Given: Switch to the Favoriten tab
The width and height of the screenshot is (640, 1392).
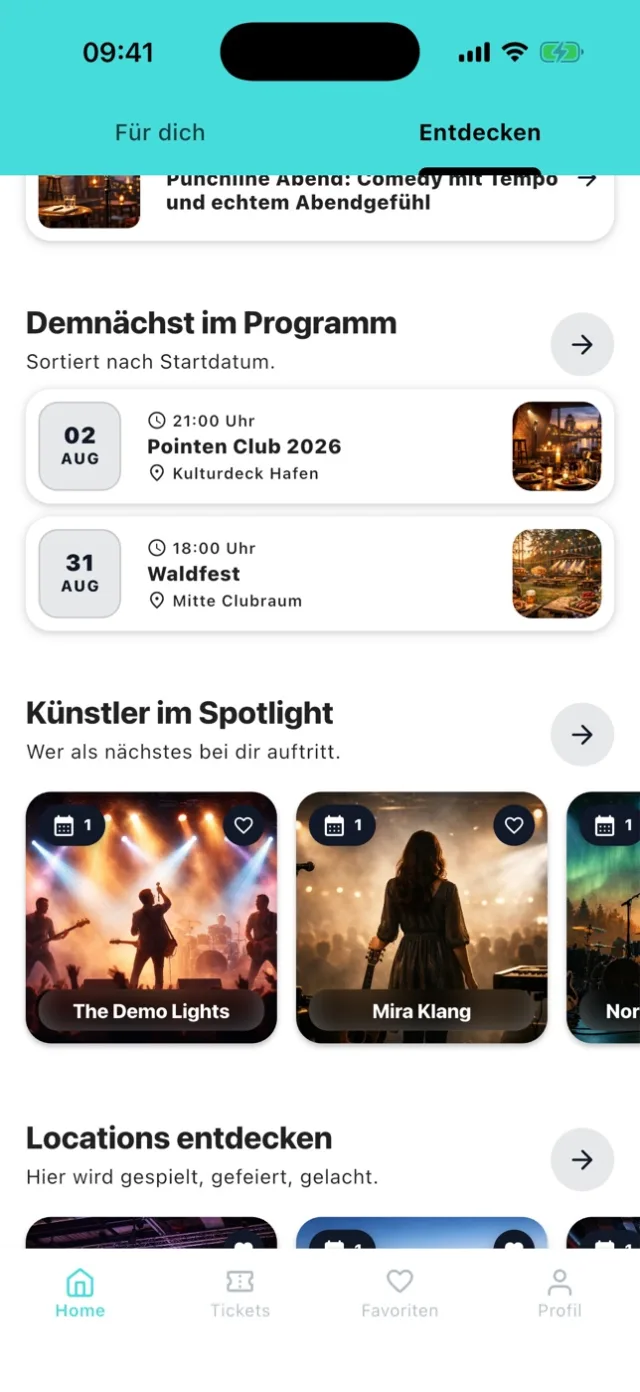Looking at the screenshot, I should [x=400, y=1293].
